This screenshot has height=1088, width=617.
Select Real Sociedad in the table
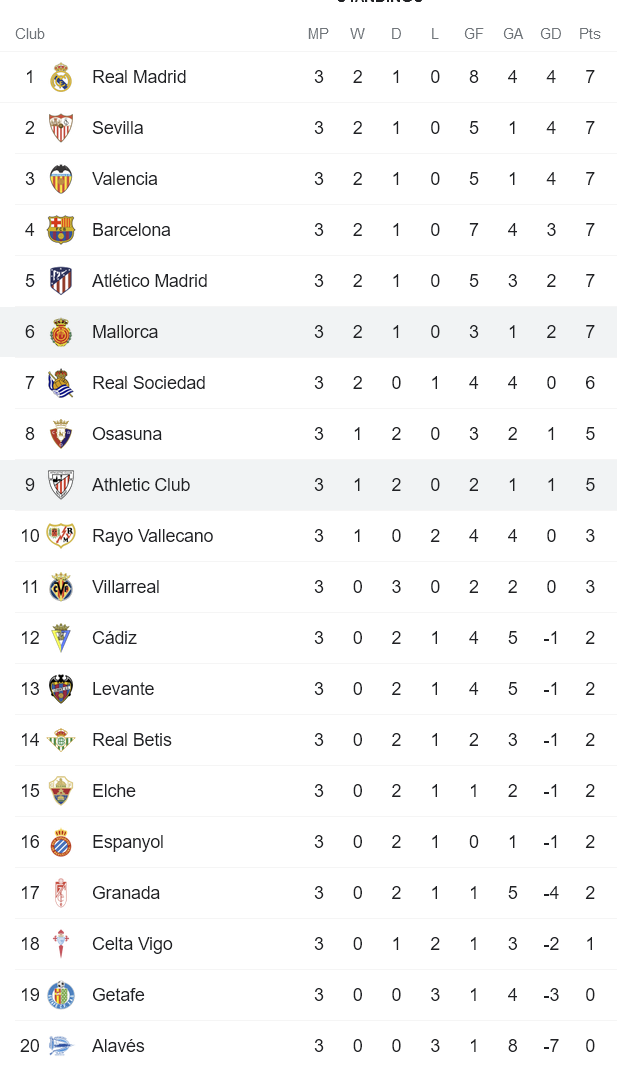pyautogui.click(x=148, y=383)
